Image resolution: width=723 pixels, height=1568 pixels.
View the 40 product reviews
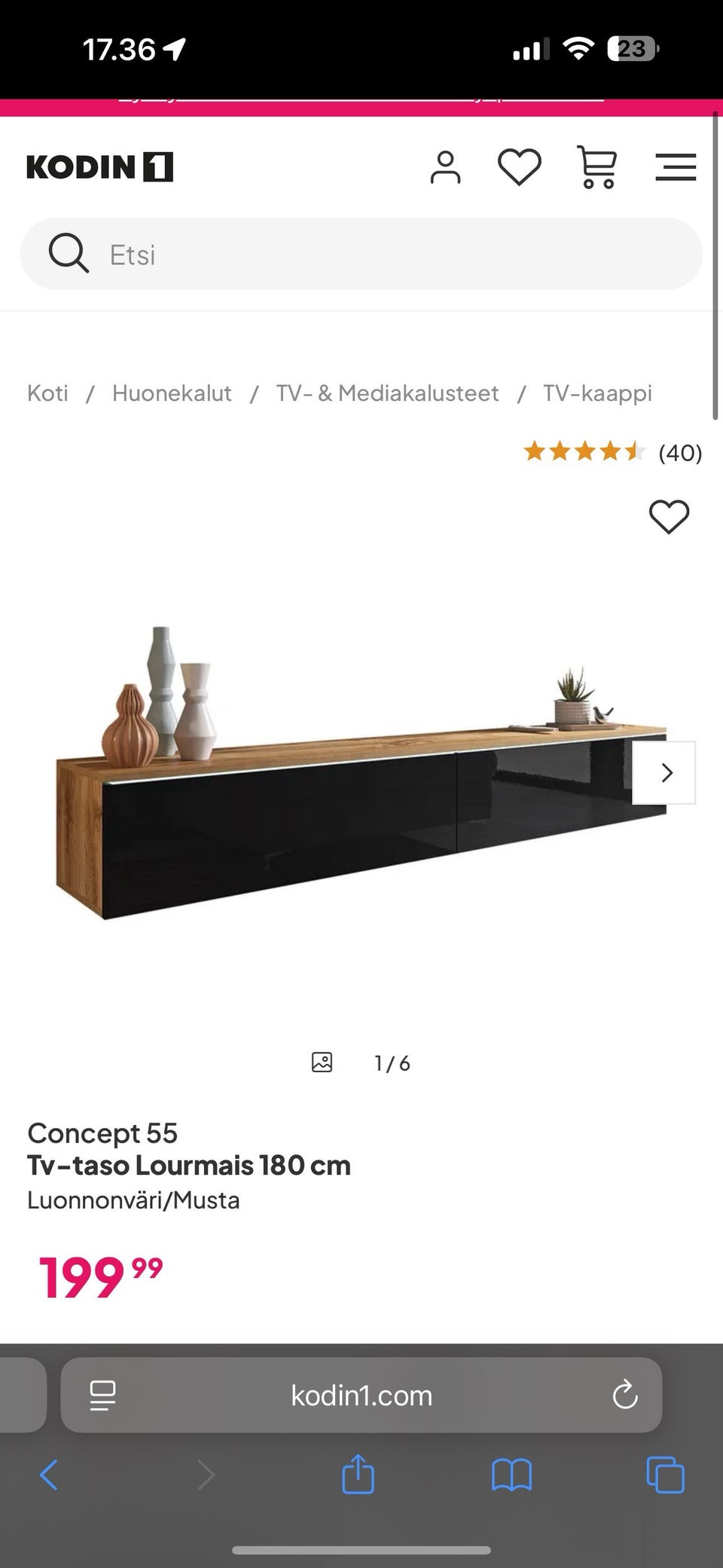pyautogui.click(x=613, y=452)
